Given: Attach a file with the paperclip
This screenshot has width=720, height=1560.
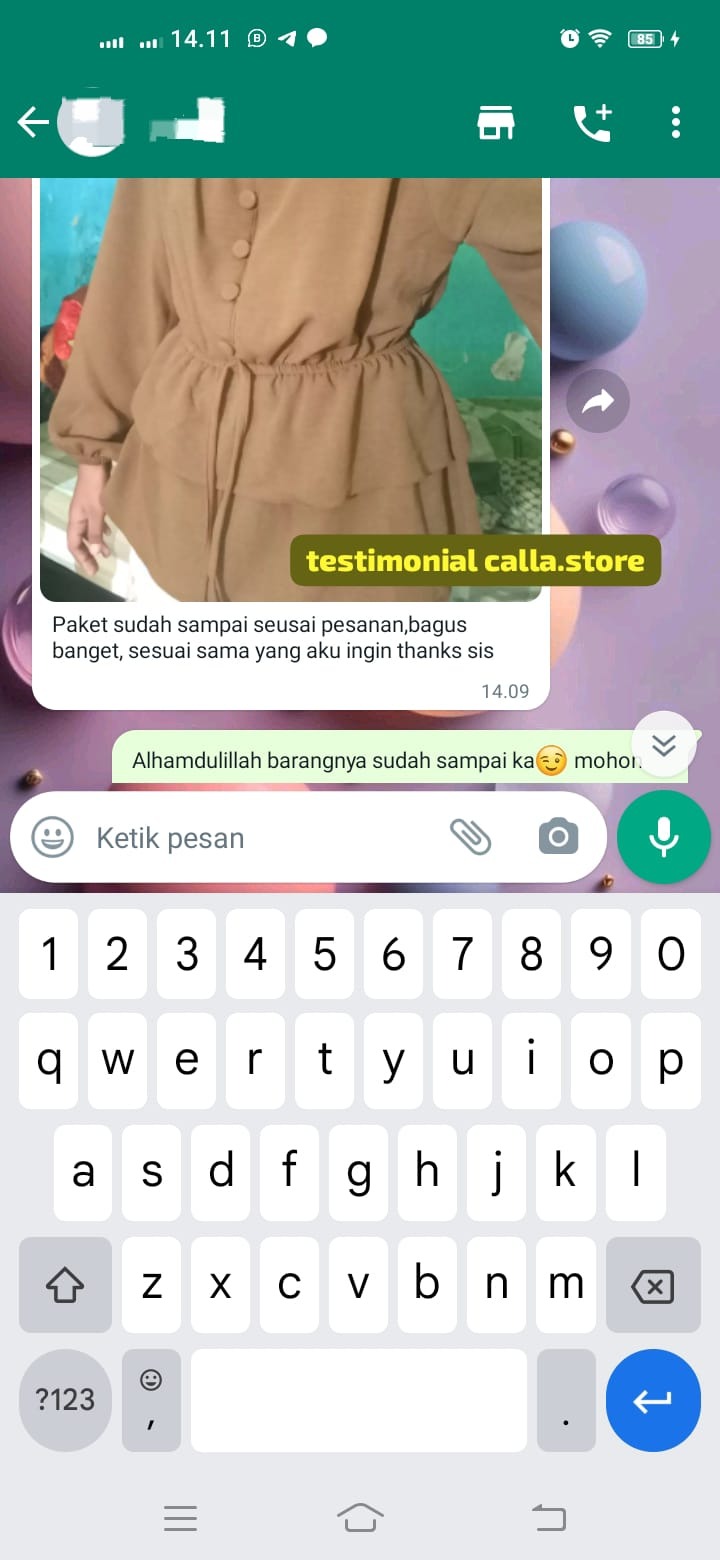Looking at the screenshot, I should point(470,836).
